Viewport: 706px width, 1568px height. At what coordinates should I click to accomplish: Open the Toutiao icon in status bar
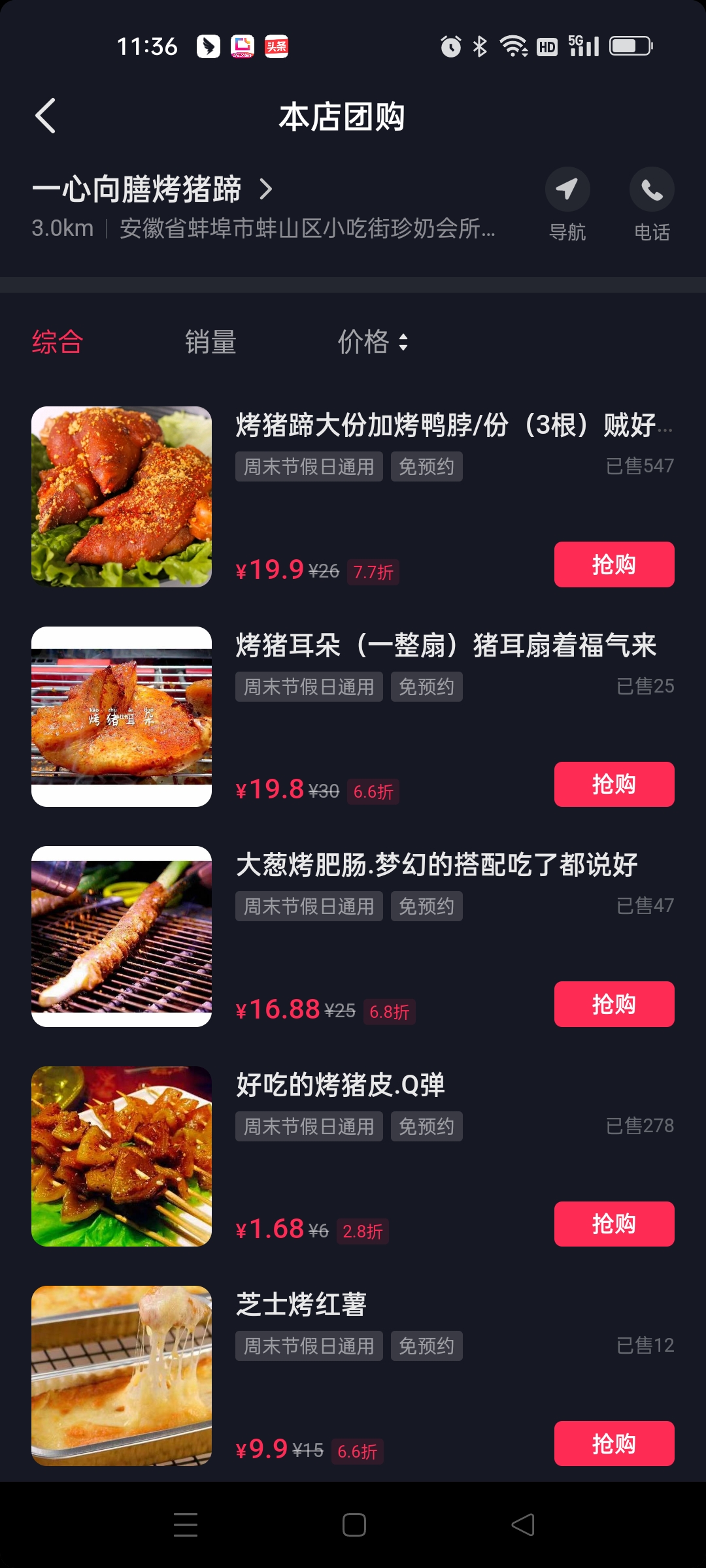276,46
